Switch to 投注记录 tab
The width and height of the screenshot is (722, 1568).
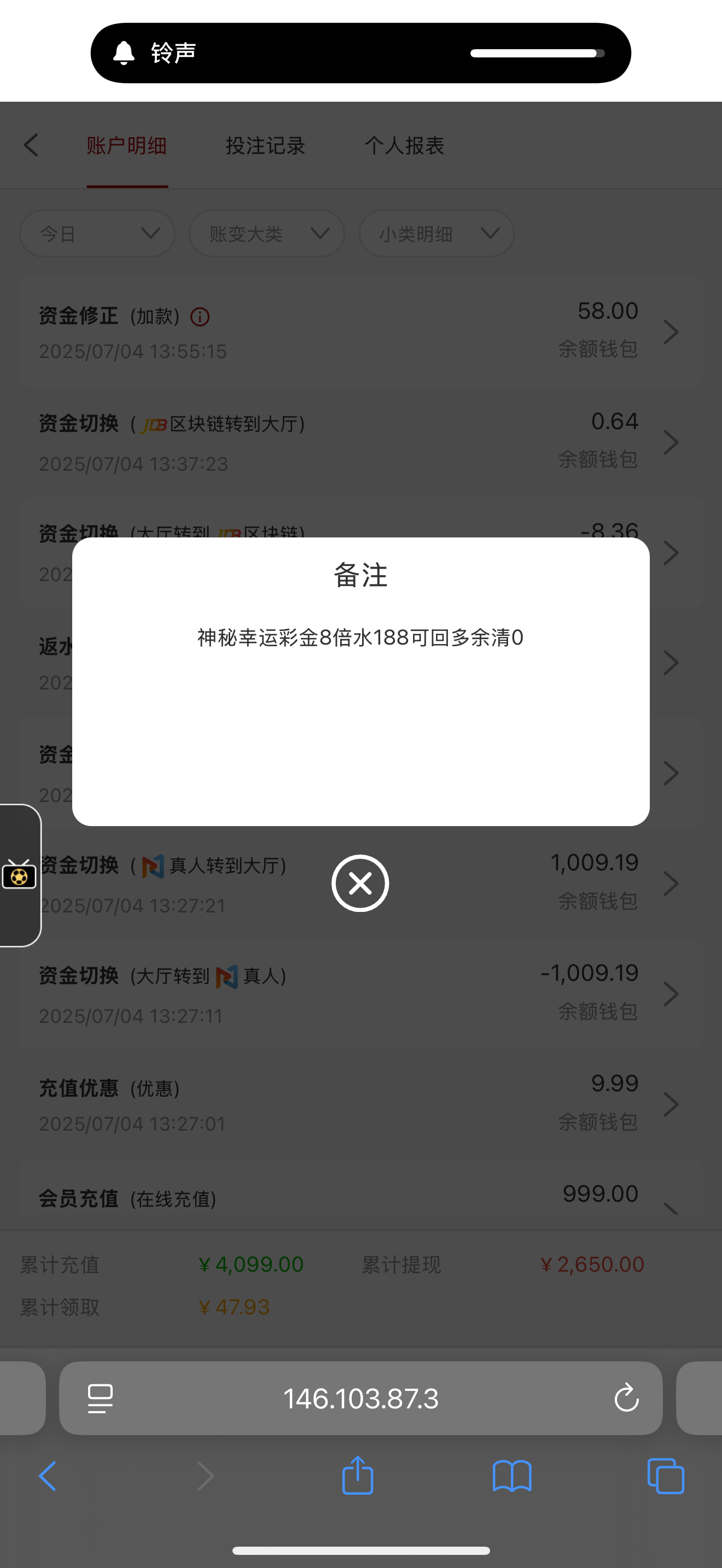click(265, 145)
